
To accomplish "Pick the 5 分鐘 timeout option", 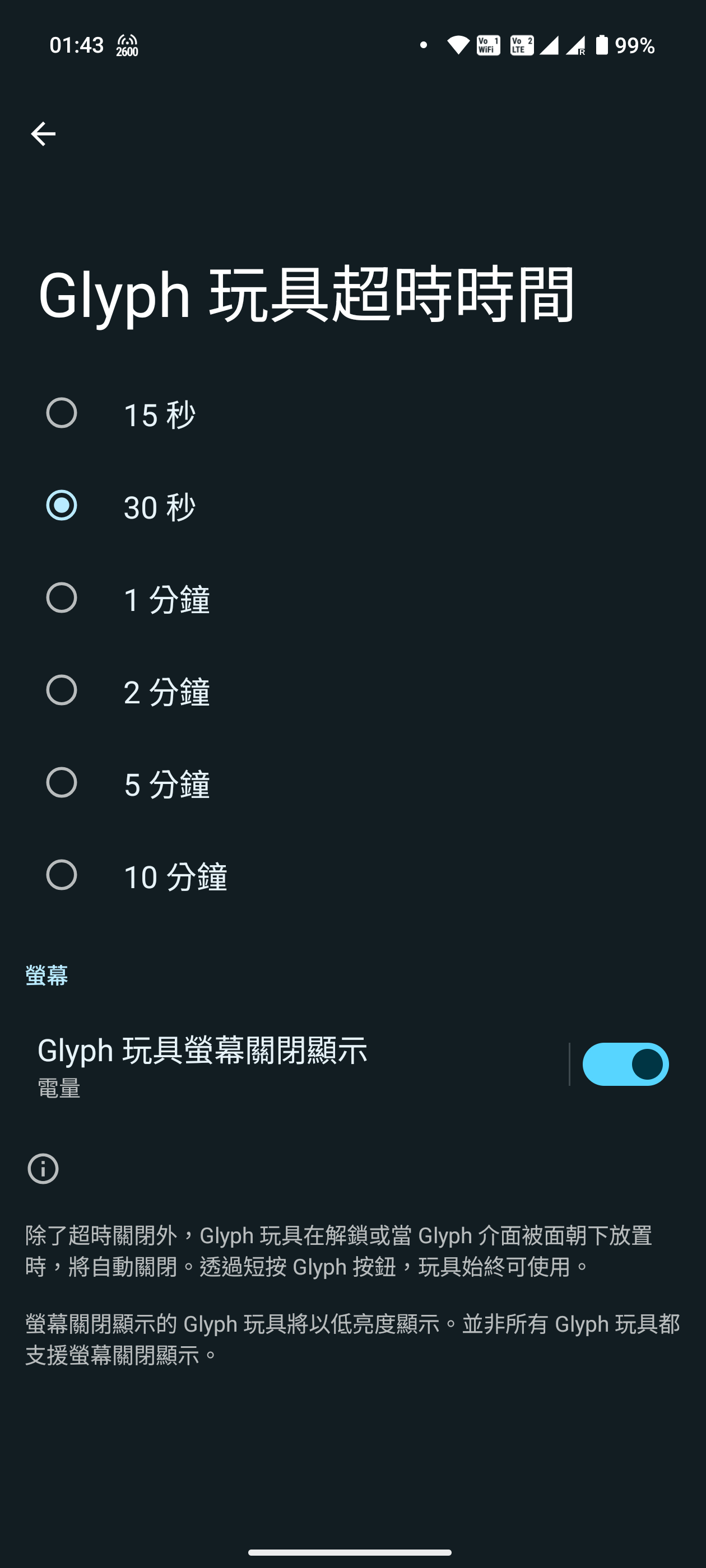I will (62, 783).
